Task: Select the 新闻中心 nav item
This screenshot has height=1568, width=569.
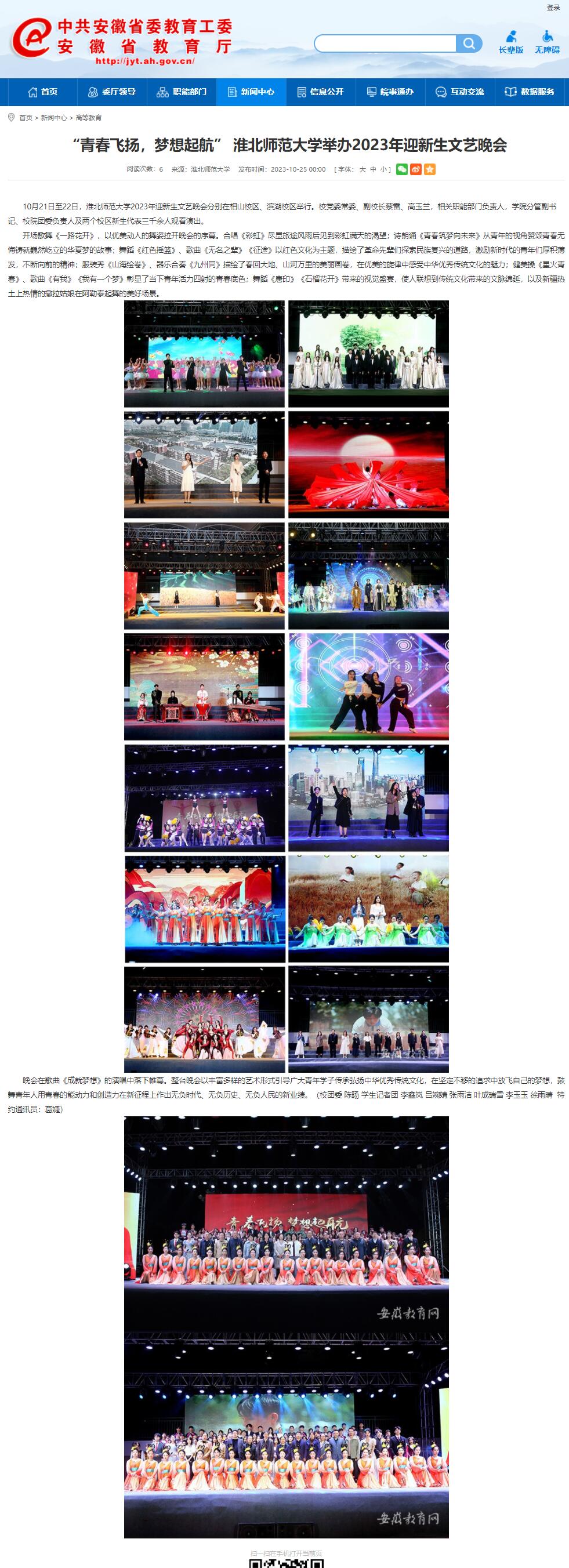Action: 251,92
